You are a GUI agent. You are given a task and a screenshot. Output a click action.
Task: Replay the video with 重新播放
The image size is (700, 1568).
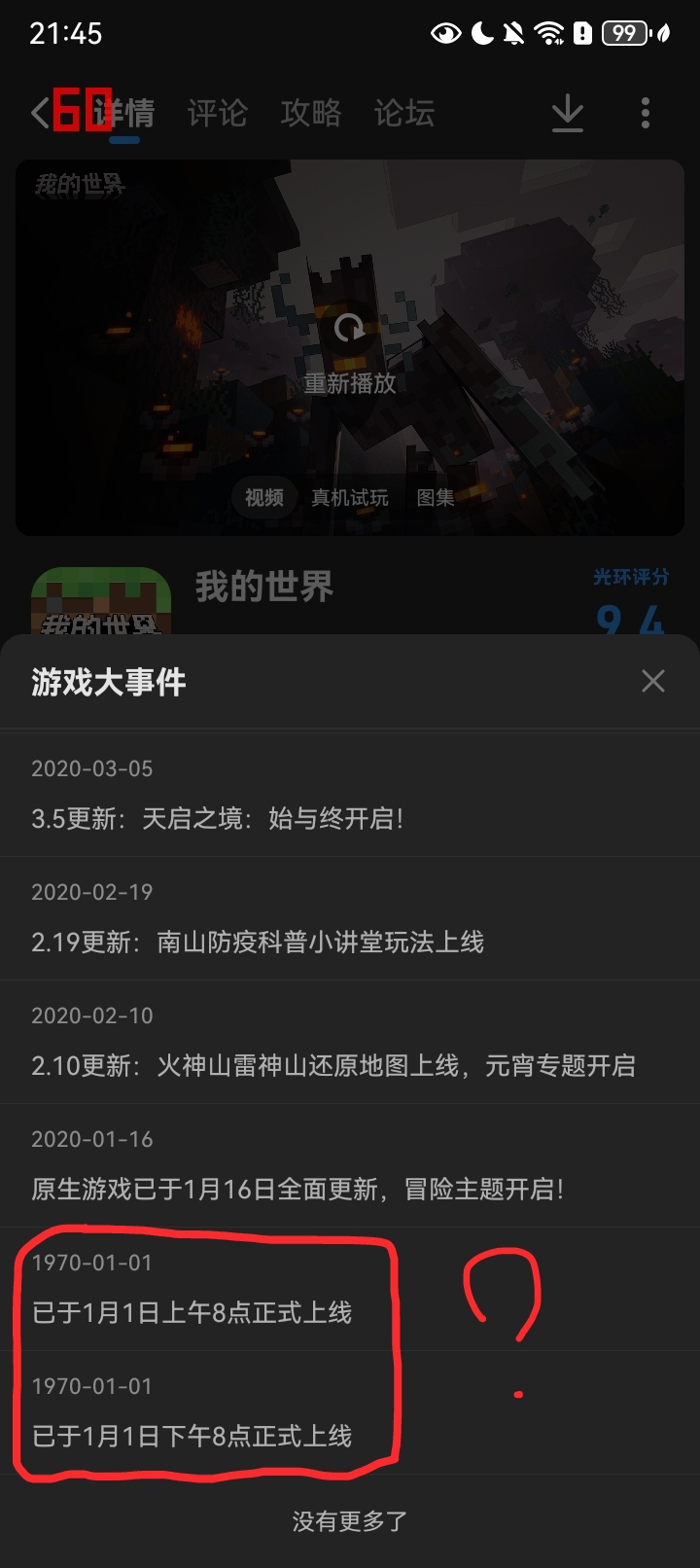point(350,350)
